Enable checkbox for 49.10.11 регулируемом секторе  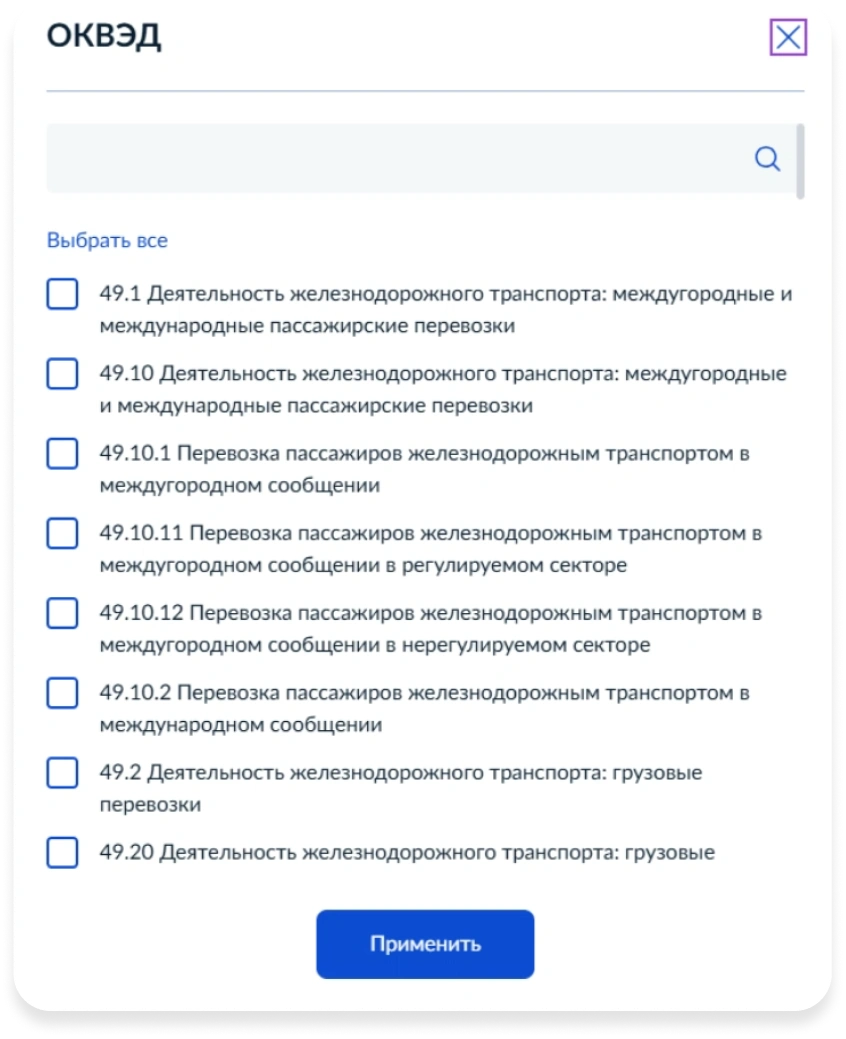(63, 534)
